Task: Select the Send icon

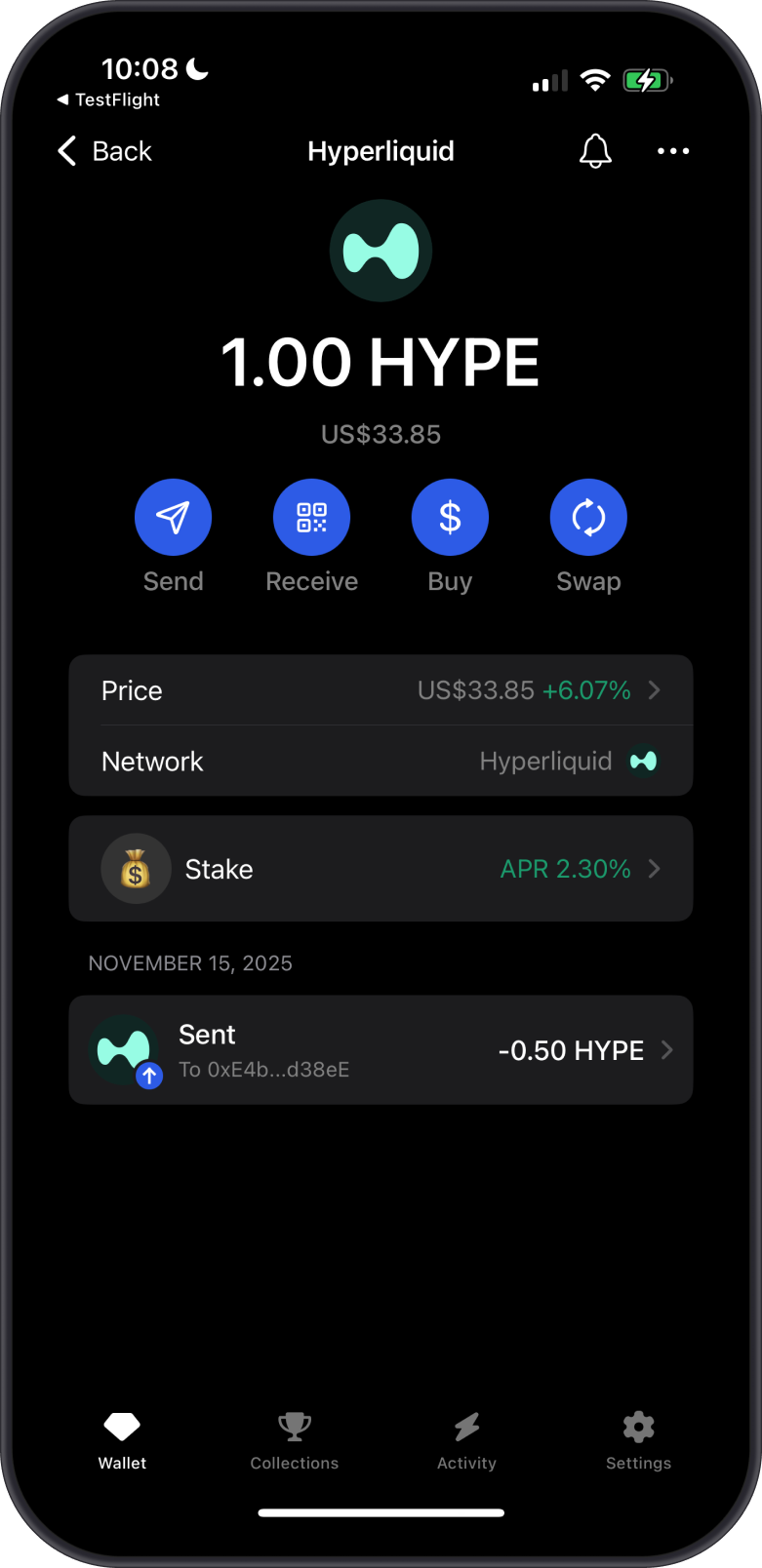Action: click(173, 517)
